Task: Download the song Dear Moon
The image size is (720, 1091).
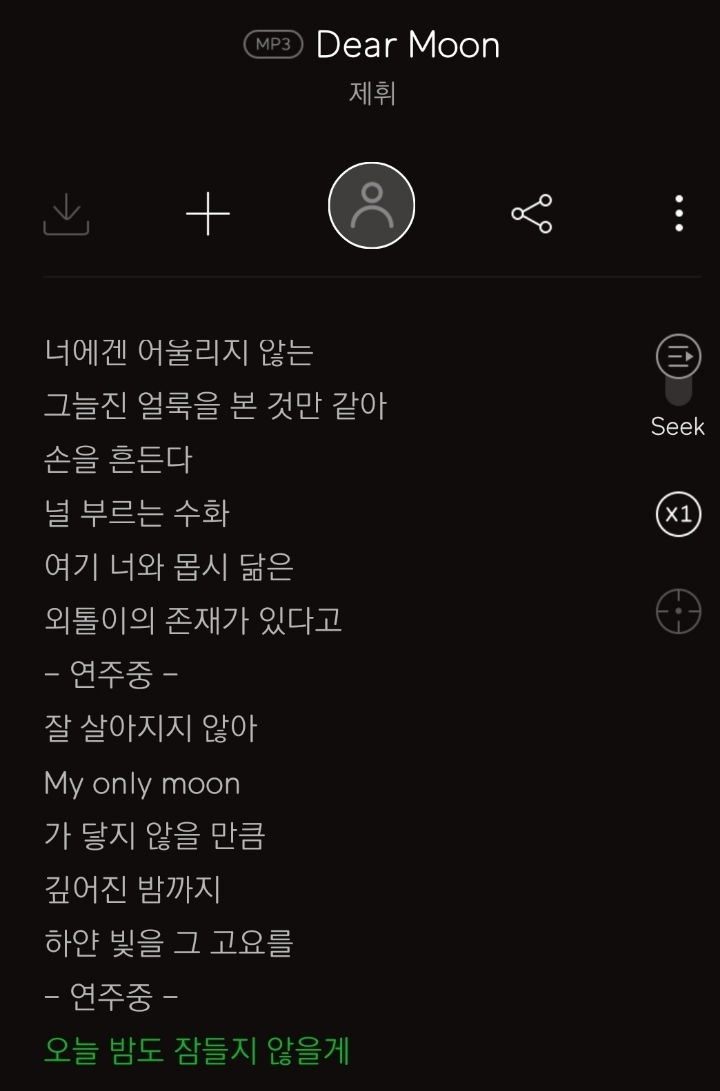Action: tap(65, 212)
